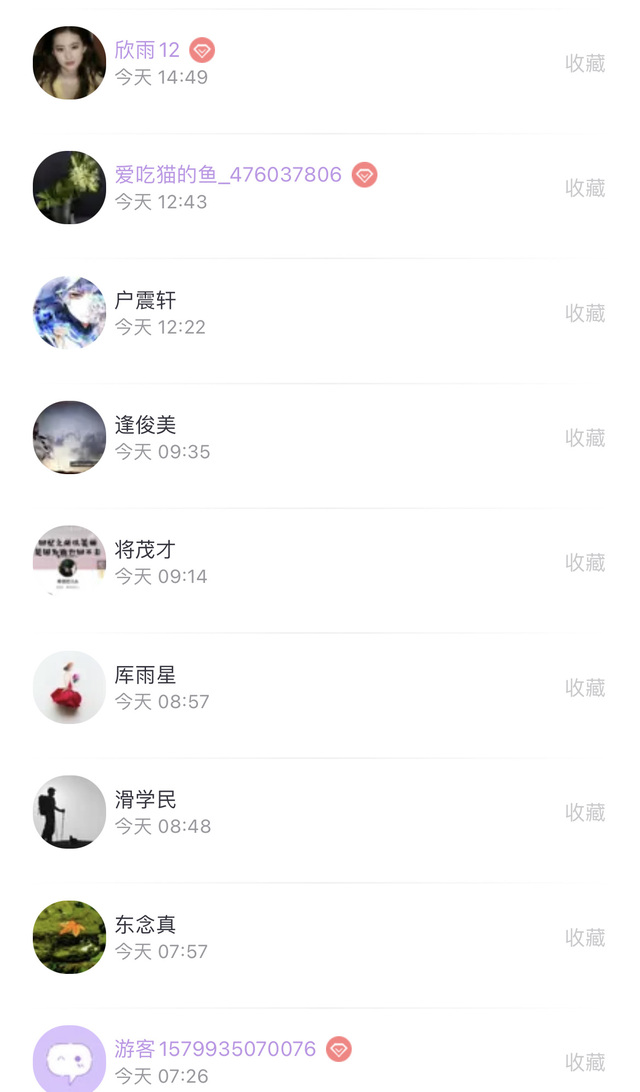Tap 收藏 beside 游客1579935070076
Screen dimensions: 640x1092
[x=585, y=1063]
